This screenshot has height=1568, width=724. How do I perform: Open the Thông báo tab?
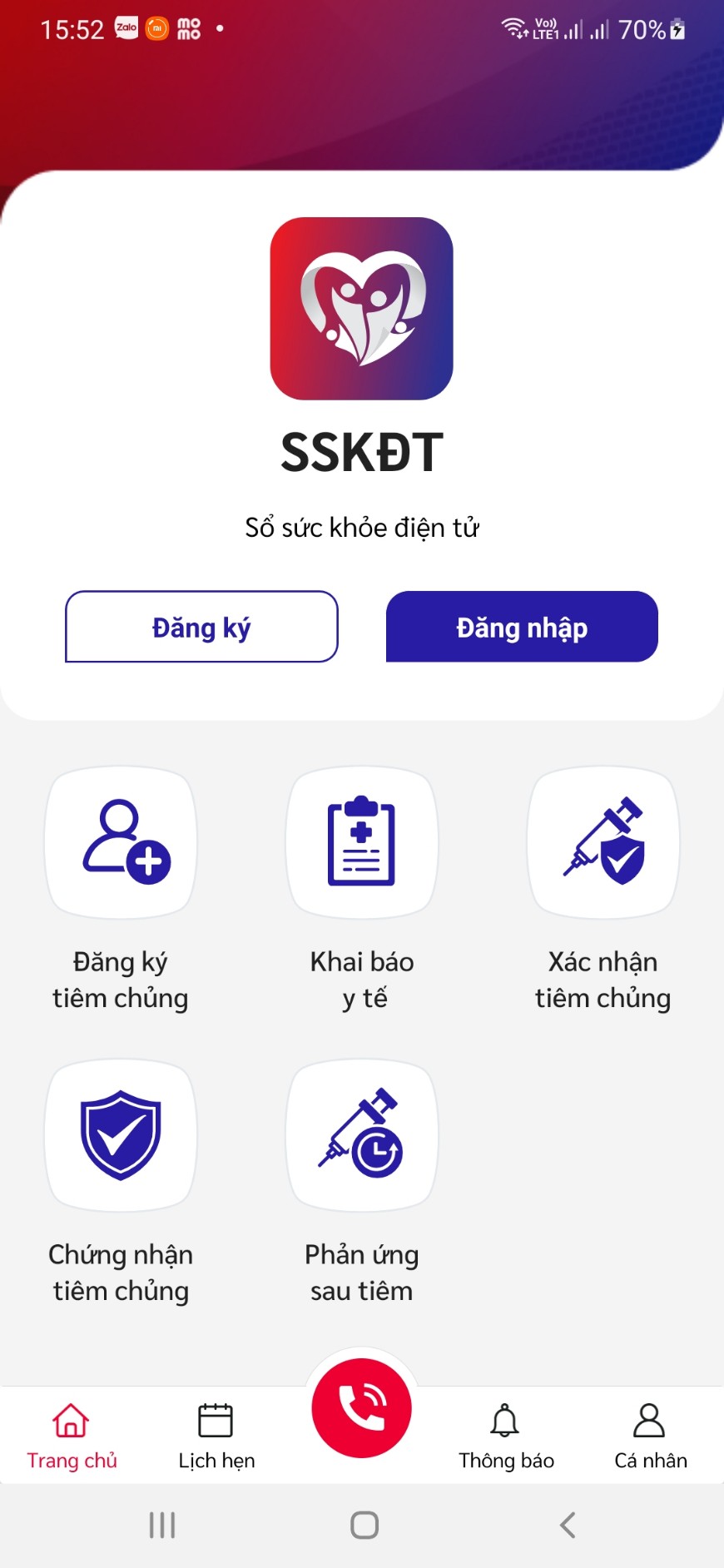click(x=506, y=1436)
